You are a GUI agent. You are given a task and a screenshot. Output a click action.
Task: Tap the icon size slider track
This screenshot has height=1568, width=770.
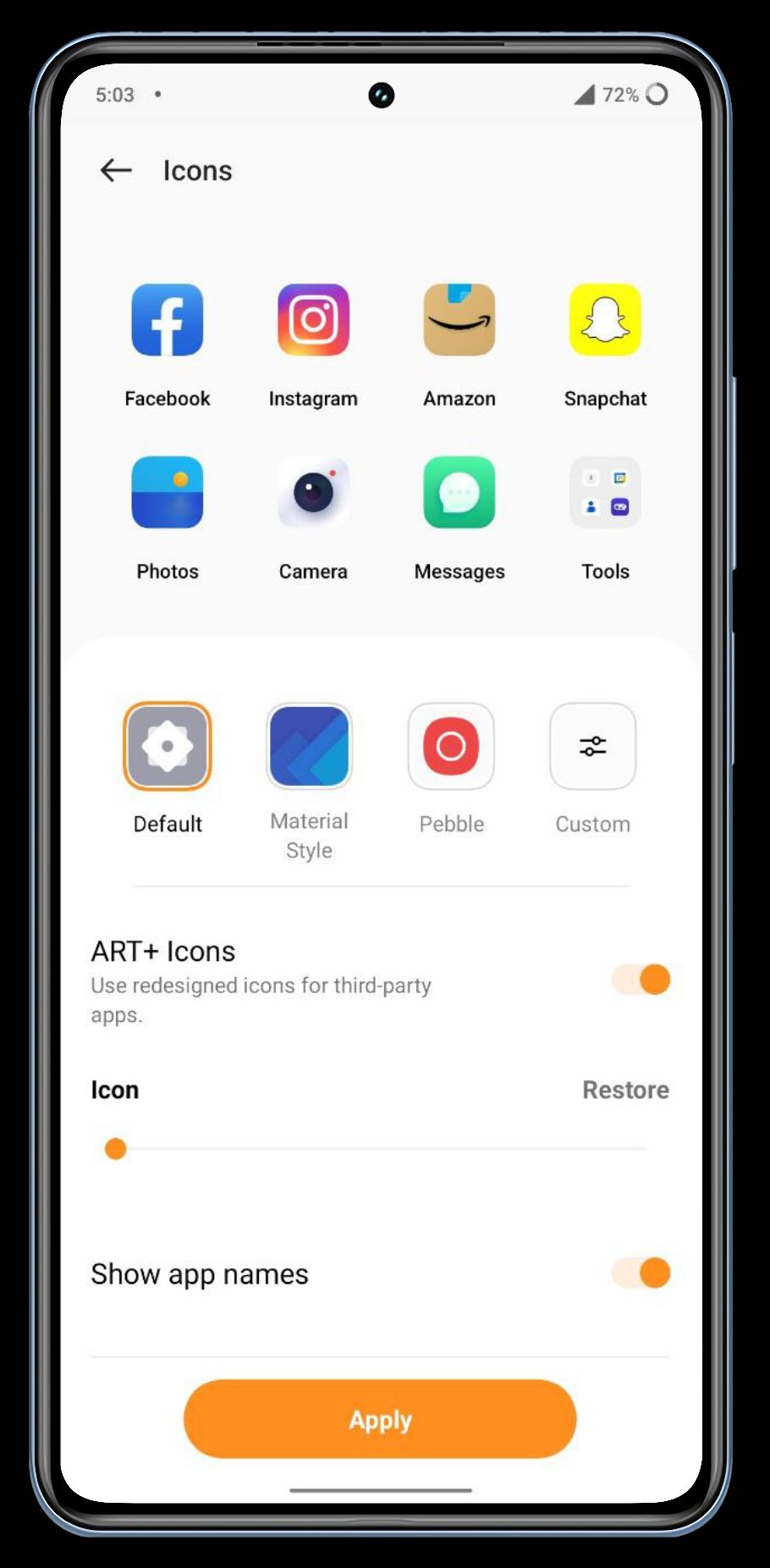tap(381, 1149)
